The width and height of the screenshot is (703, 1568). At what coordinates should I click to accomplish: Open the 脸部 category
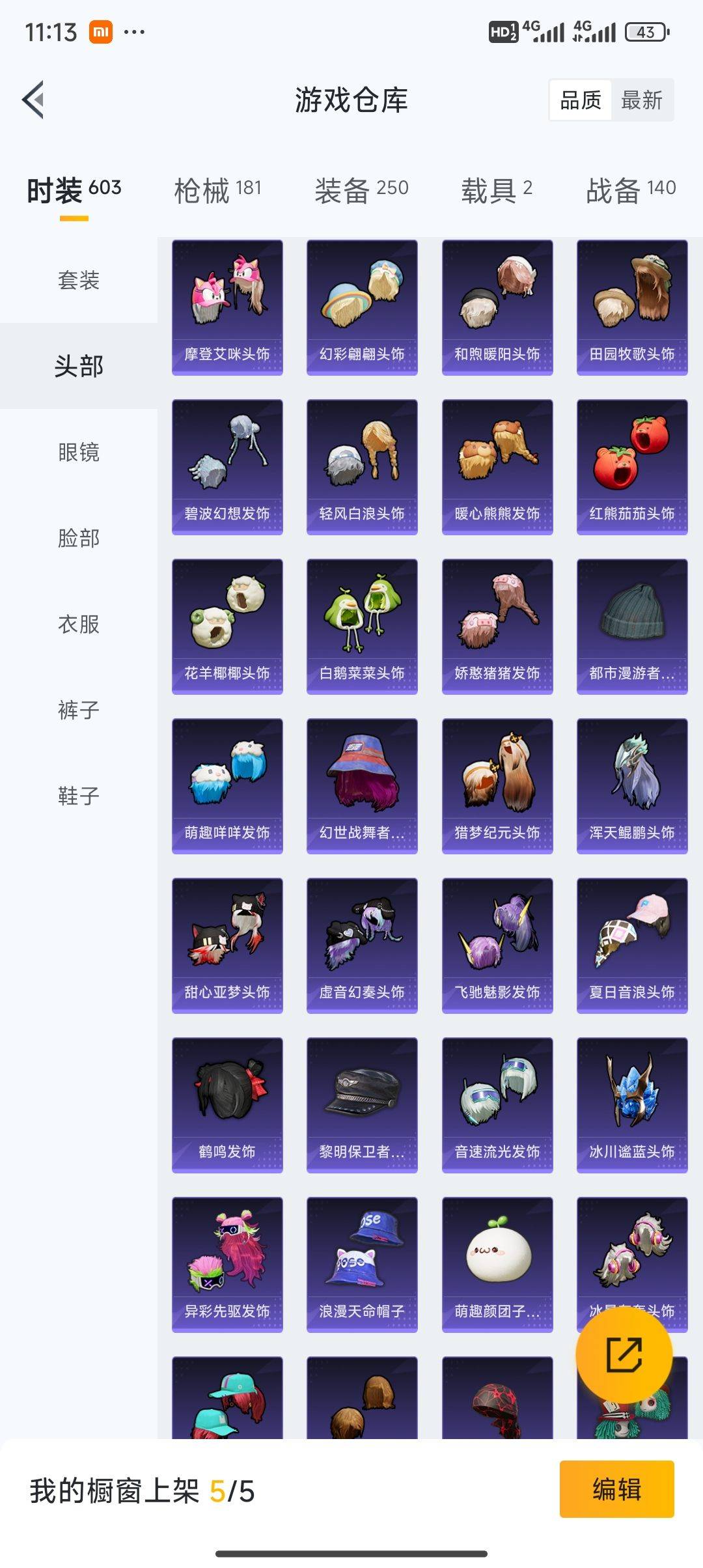(x=79, y=538)
